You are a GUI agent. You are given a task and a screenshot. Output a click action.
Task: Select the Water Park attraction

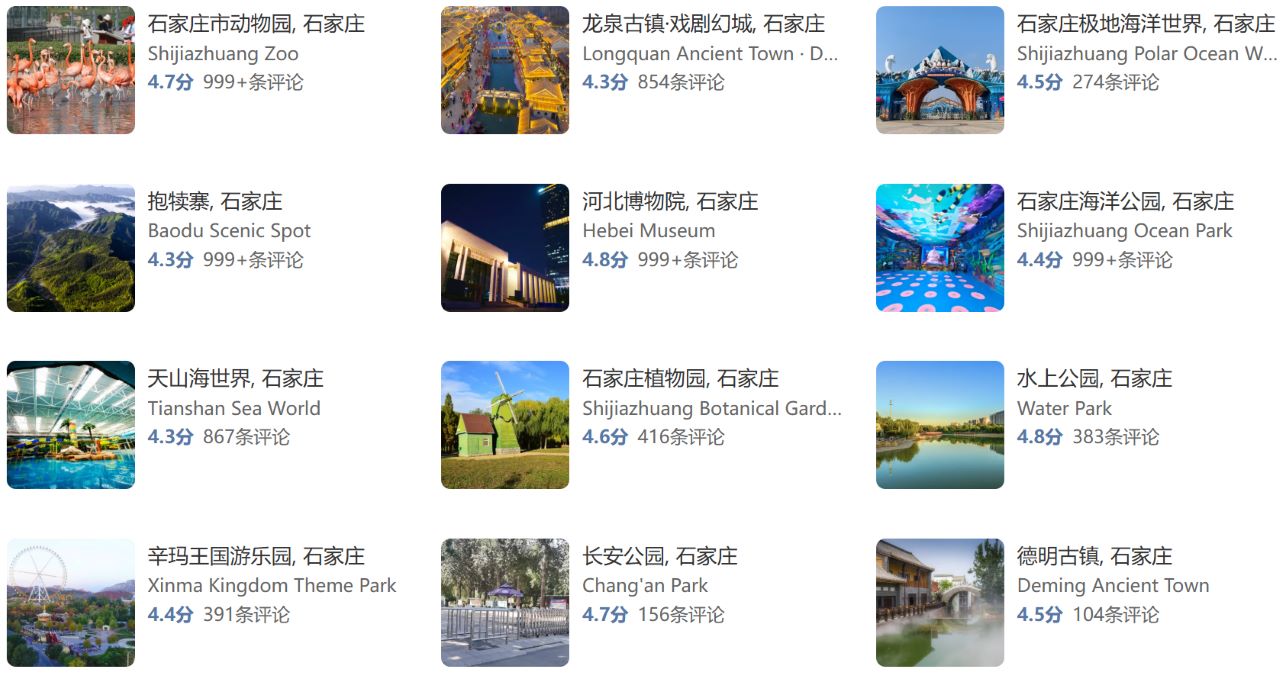pyautogui.click(x=1094, y=380)
